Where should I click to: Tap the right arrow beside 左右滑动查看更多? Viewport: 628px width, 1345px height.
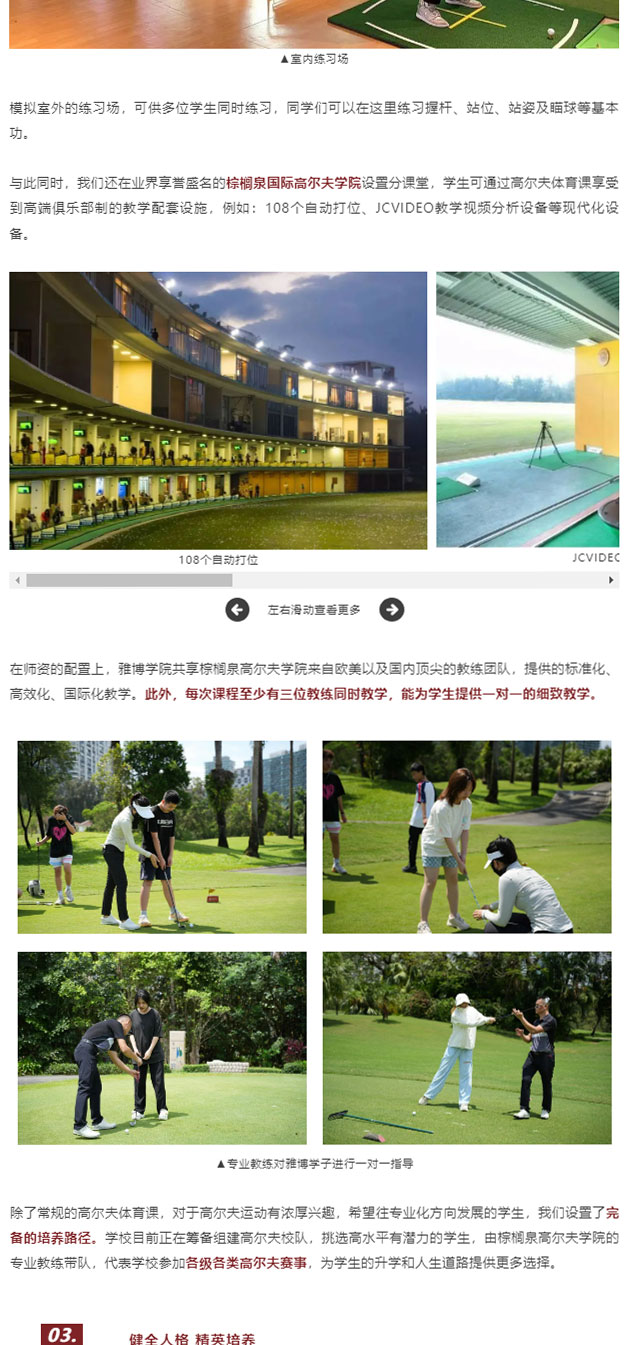(x=392, y=609)
